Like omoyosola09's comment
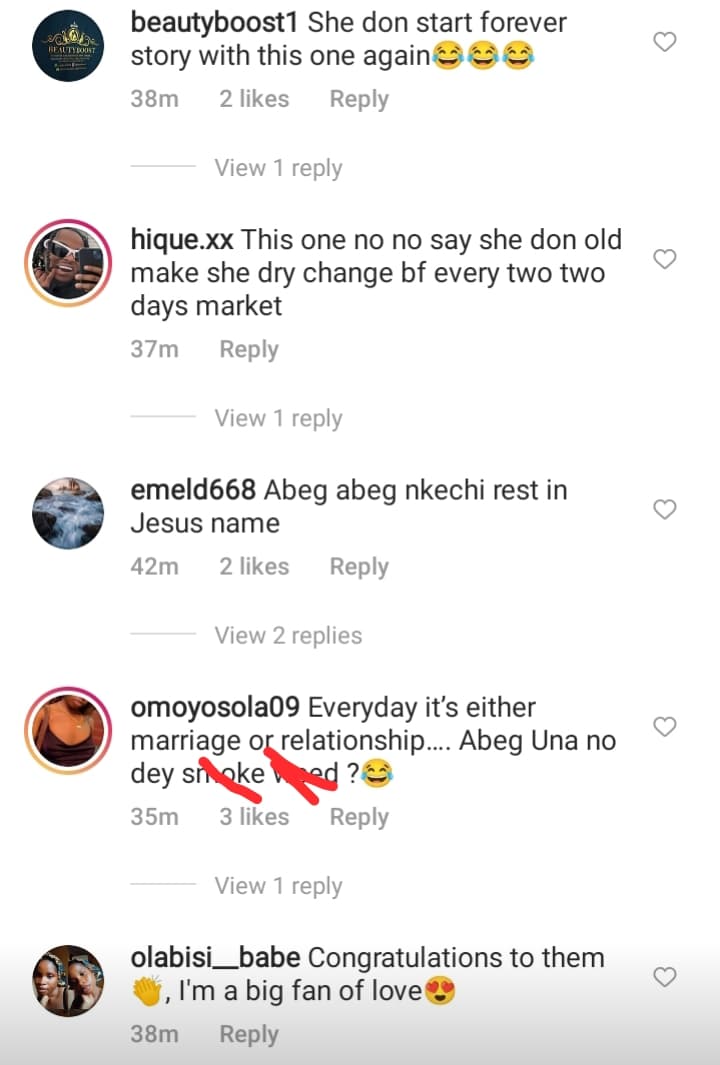Screen dimensions: 720x1065 coord(664,726)
